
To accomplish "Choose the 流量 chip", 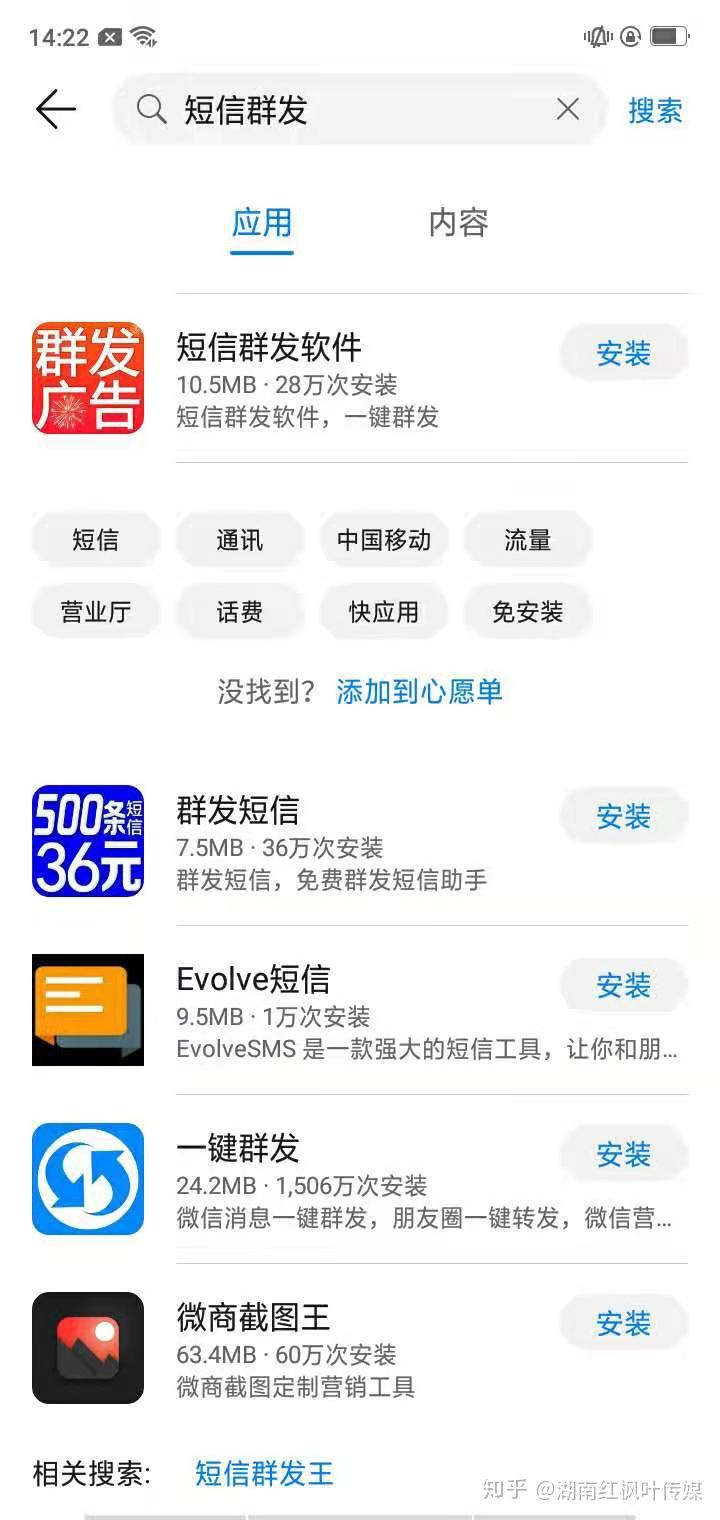I will (x=527, y=540).
